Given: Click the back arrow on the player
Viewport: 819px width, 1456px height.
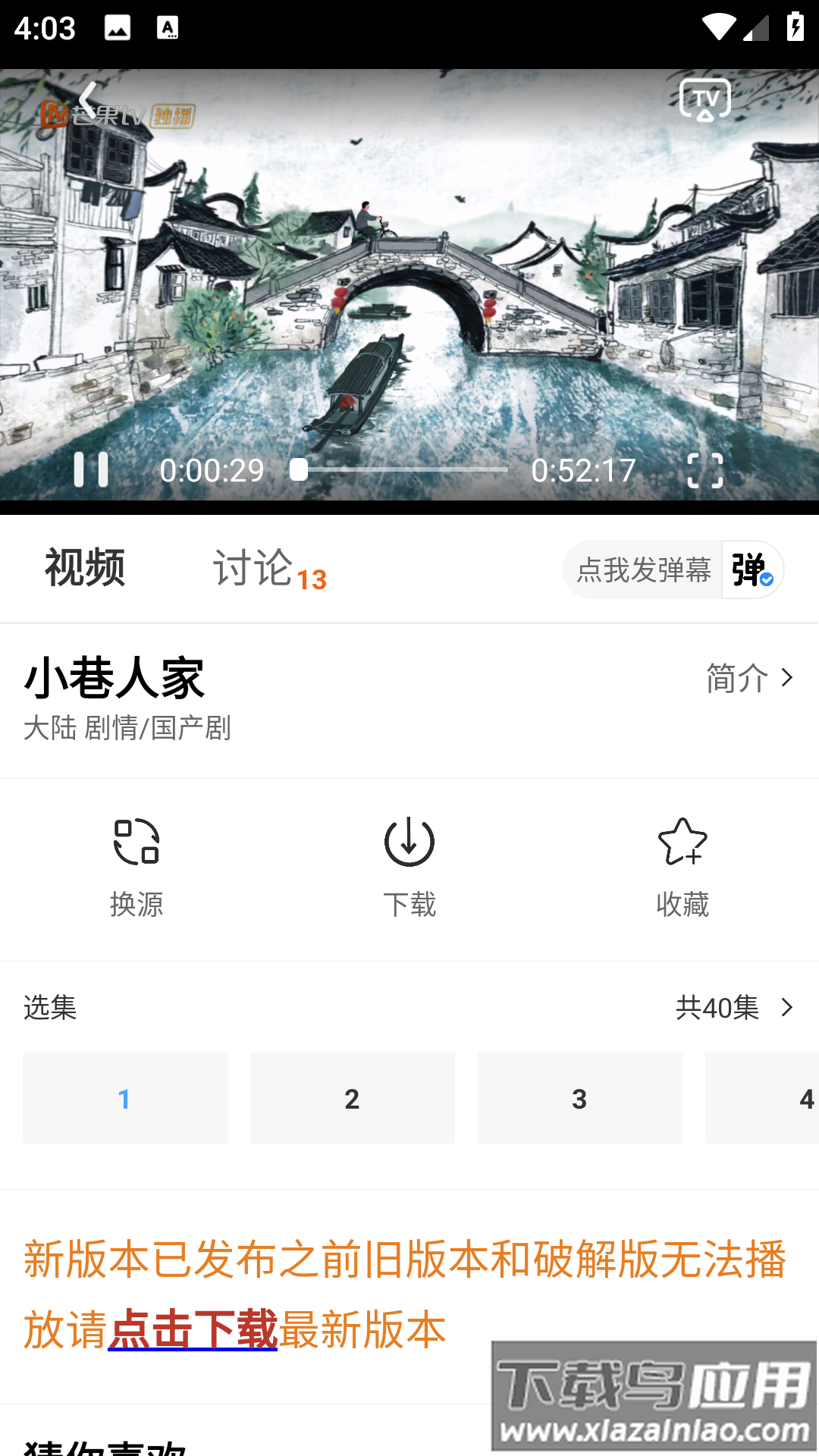Looking at the screenshot, I should pos(87,99).
